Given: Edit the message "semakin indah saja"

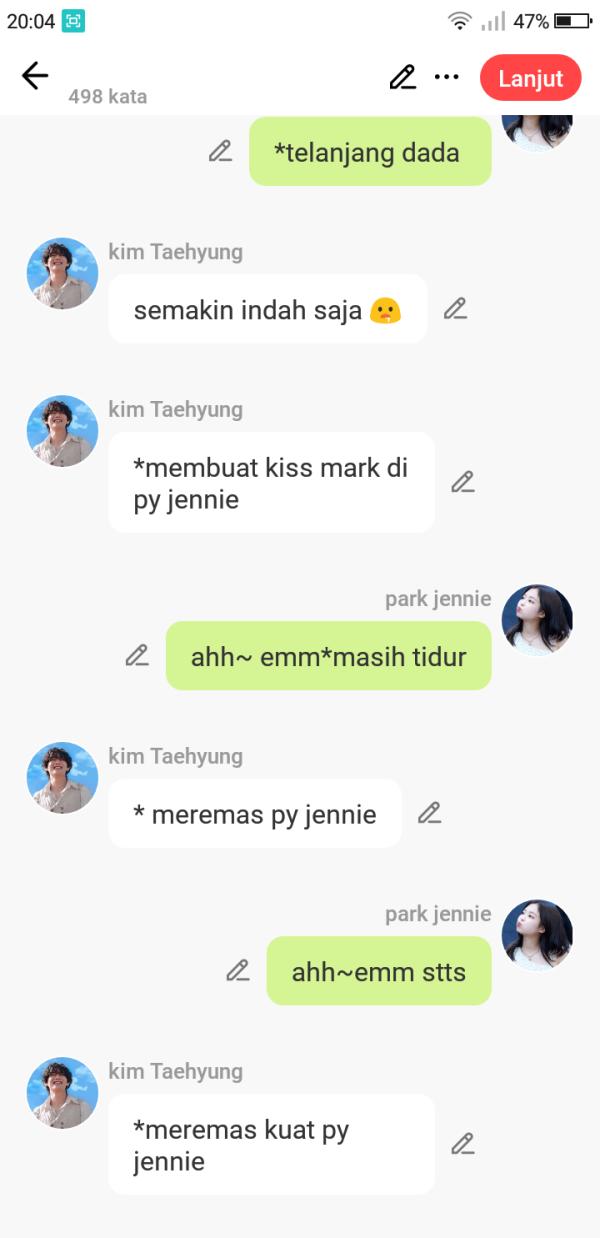Looking at the screenshot, I should [455, 309].
